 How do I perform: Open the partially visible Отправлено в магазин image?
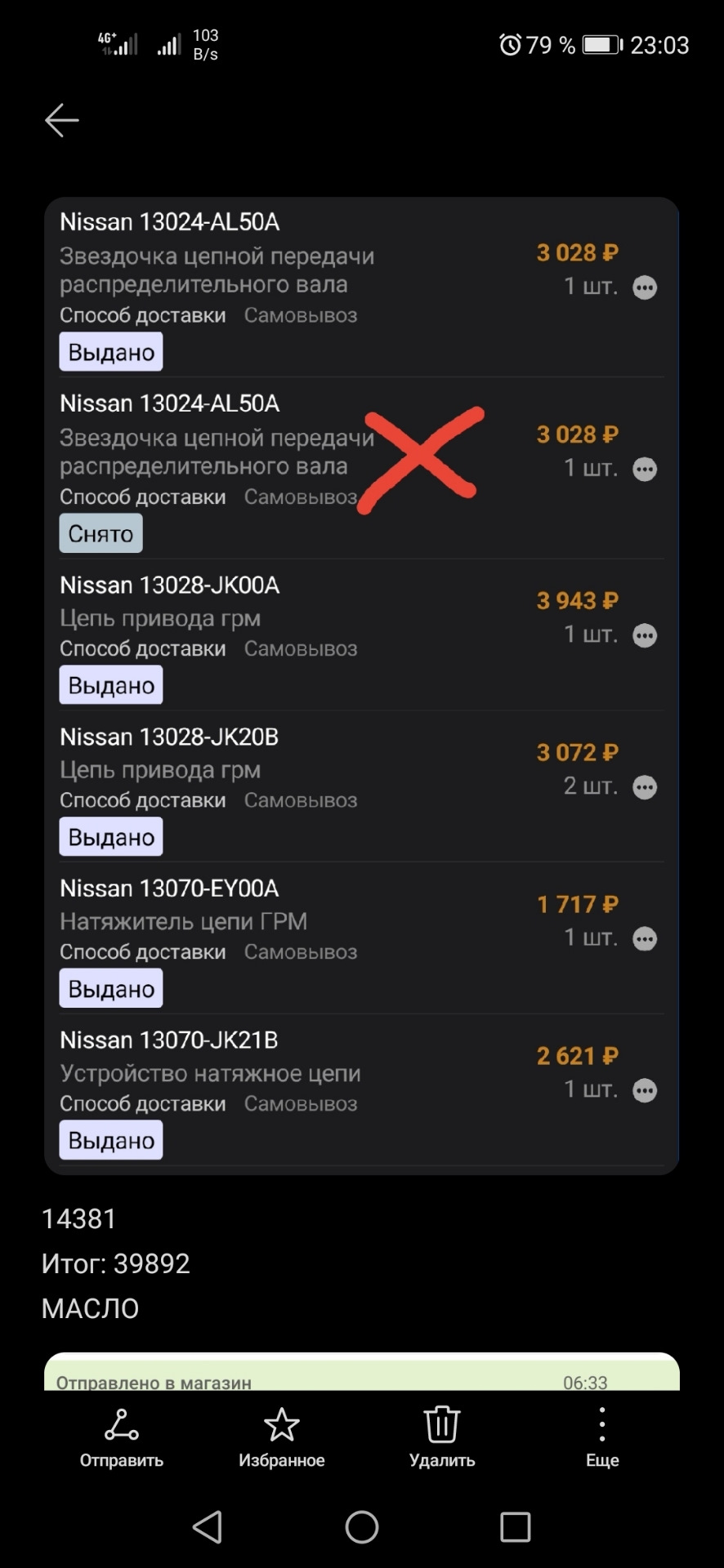pyautogui.click(x=361, y=1374)
